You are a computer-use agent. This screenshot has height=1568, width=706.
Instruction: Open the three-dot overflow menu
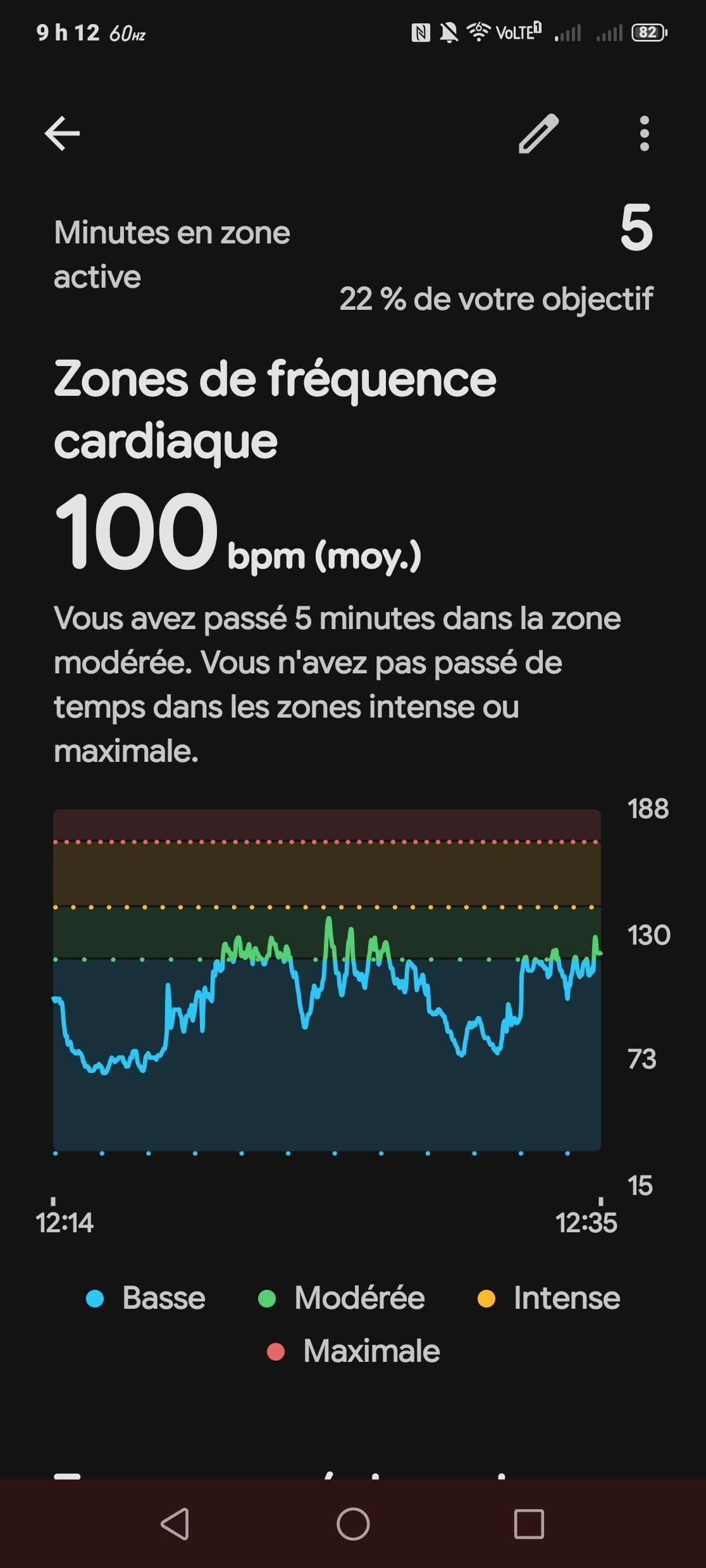644,133
